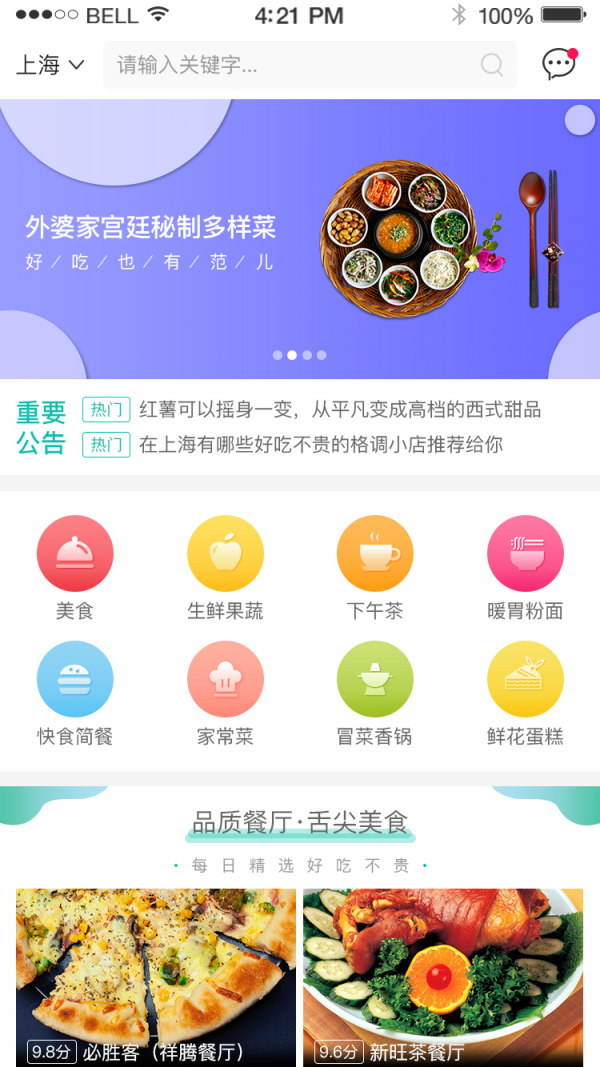
Task: Open the messages chat bubble icon
Action: (x=559, y=65)
